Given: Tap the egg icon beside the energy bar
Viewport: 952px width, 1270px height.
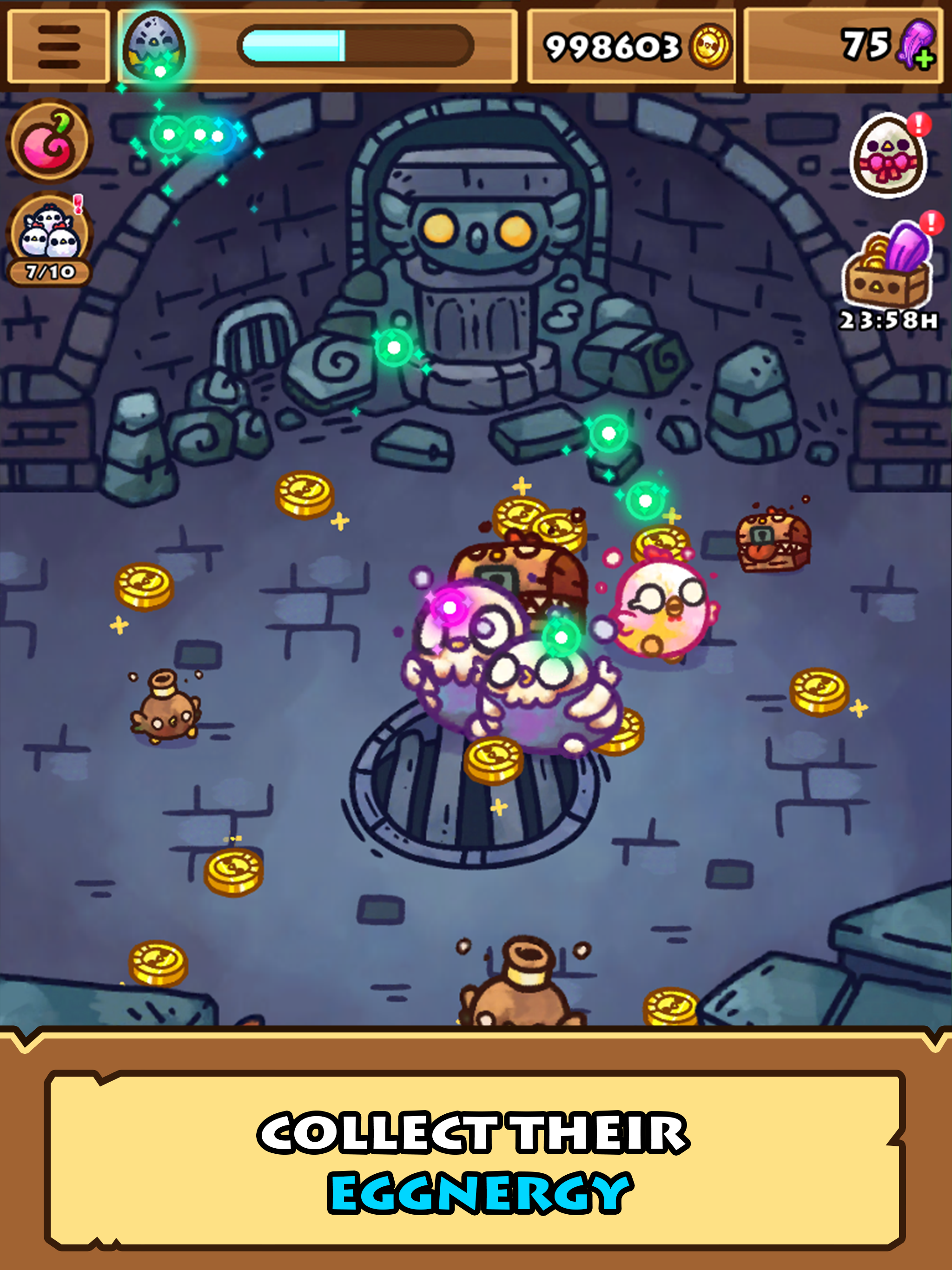Looking at the screenshot, I should [x=154, y=46].
